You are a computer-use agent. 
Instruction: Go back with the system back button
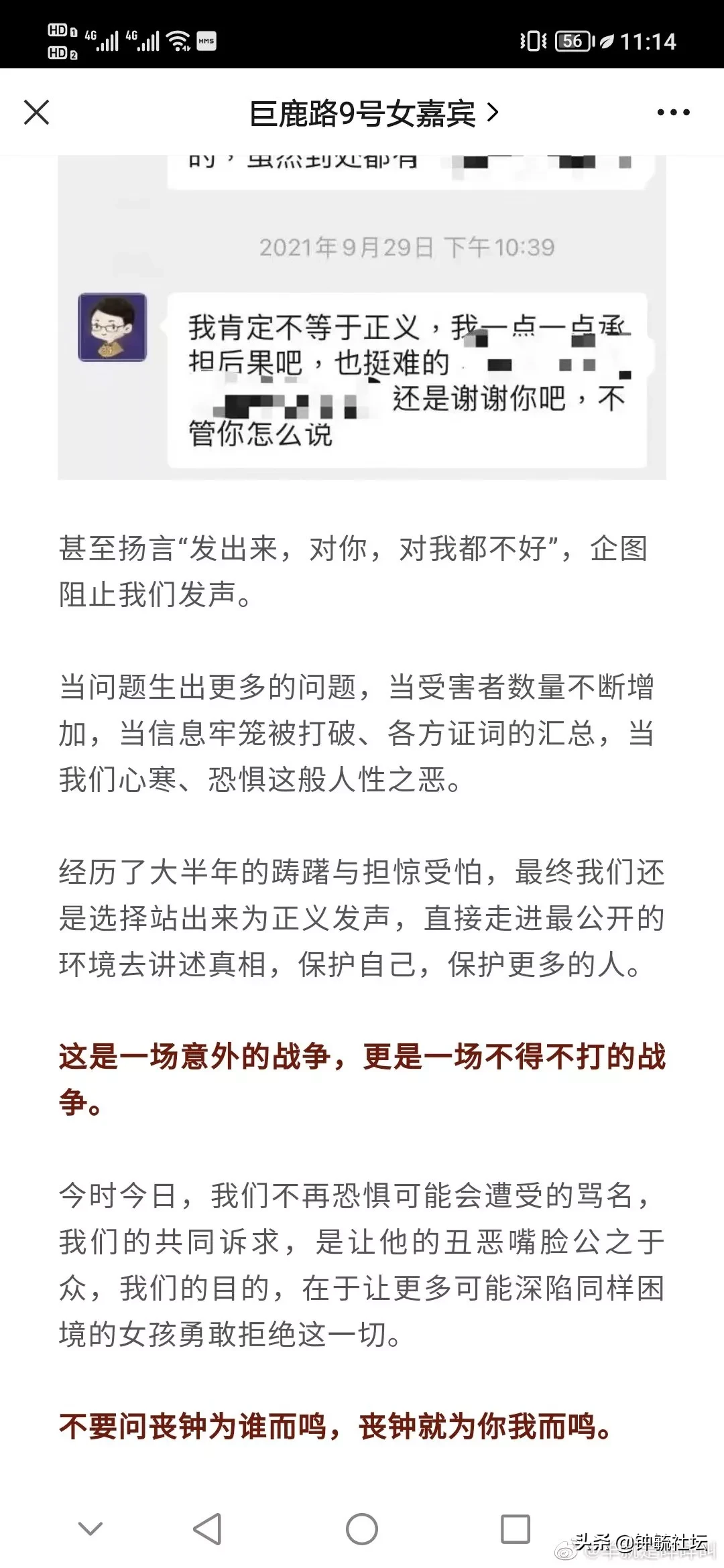(x=207, y=1529)
